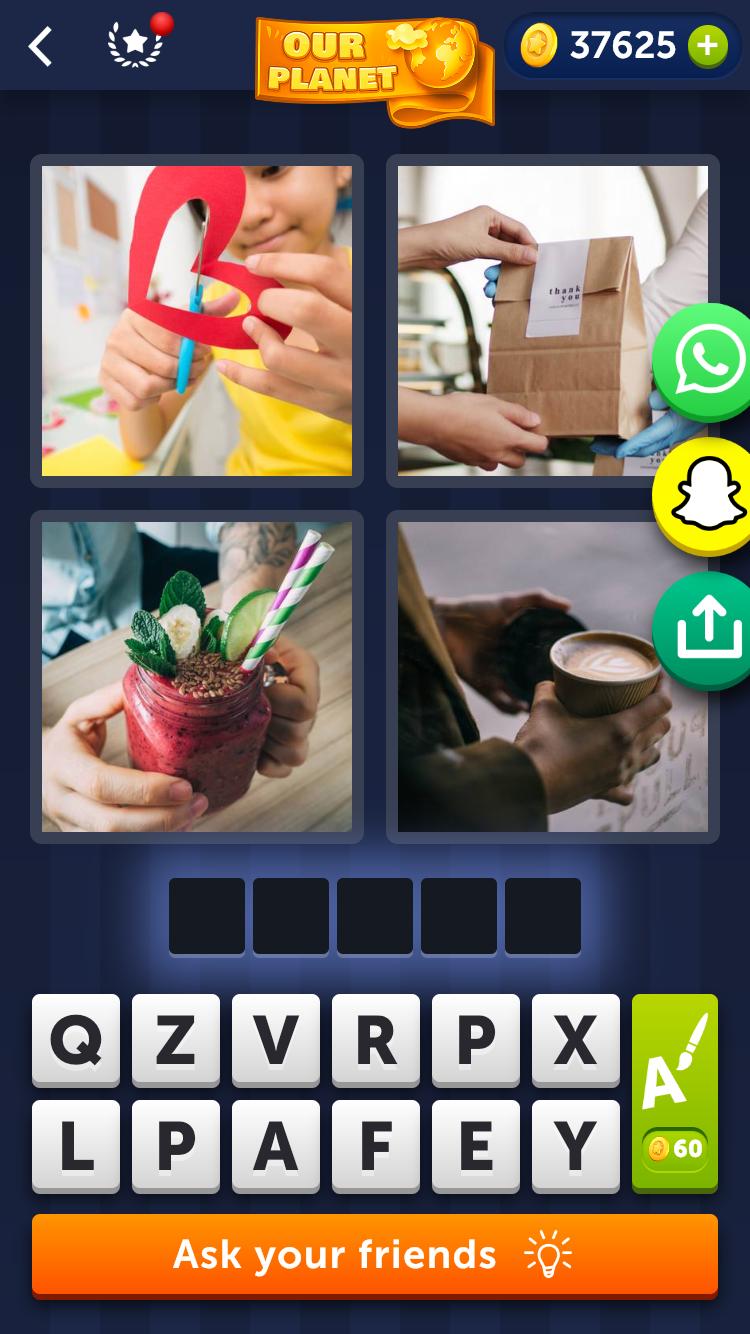
Task: Enlarge the coffee cup picture
Action: [552, 677]
